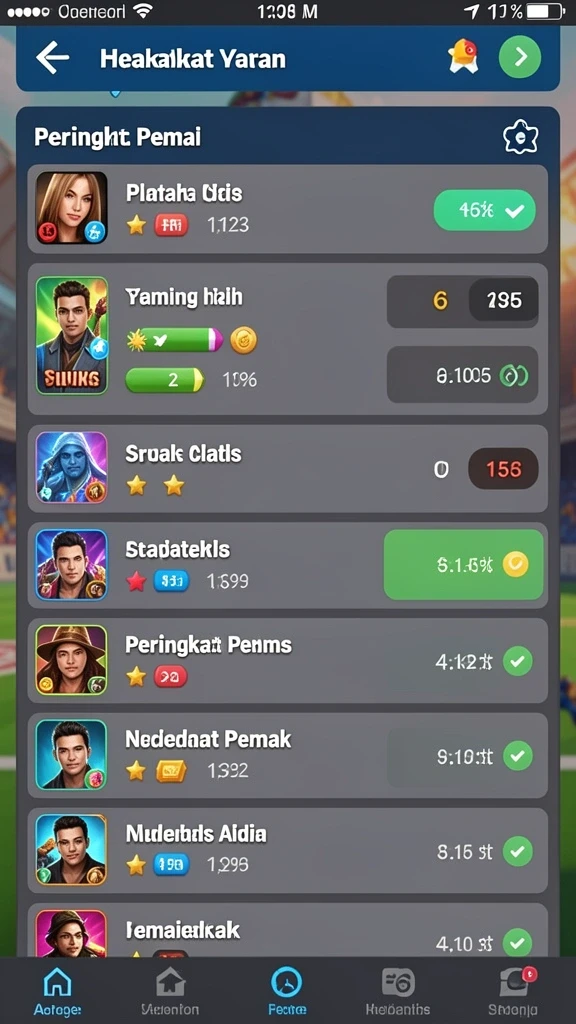This screenshot has height=1024, width=576.
Task: Open the Smaonjo tab with notification
Action: 513,990
